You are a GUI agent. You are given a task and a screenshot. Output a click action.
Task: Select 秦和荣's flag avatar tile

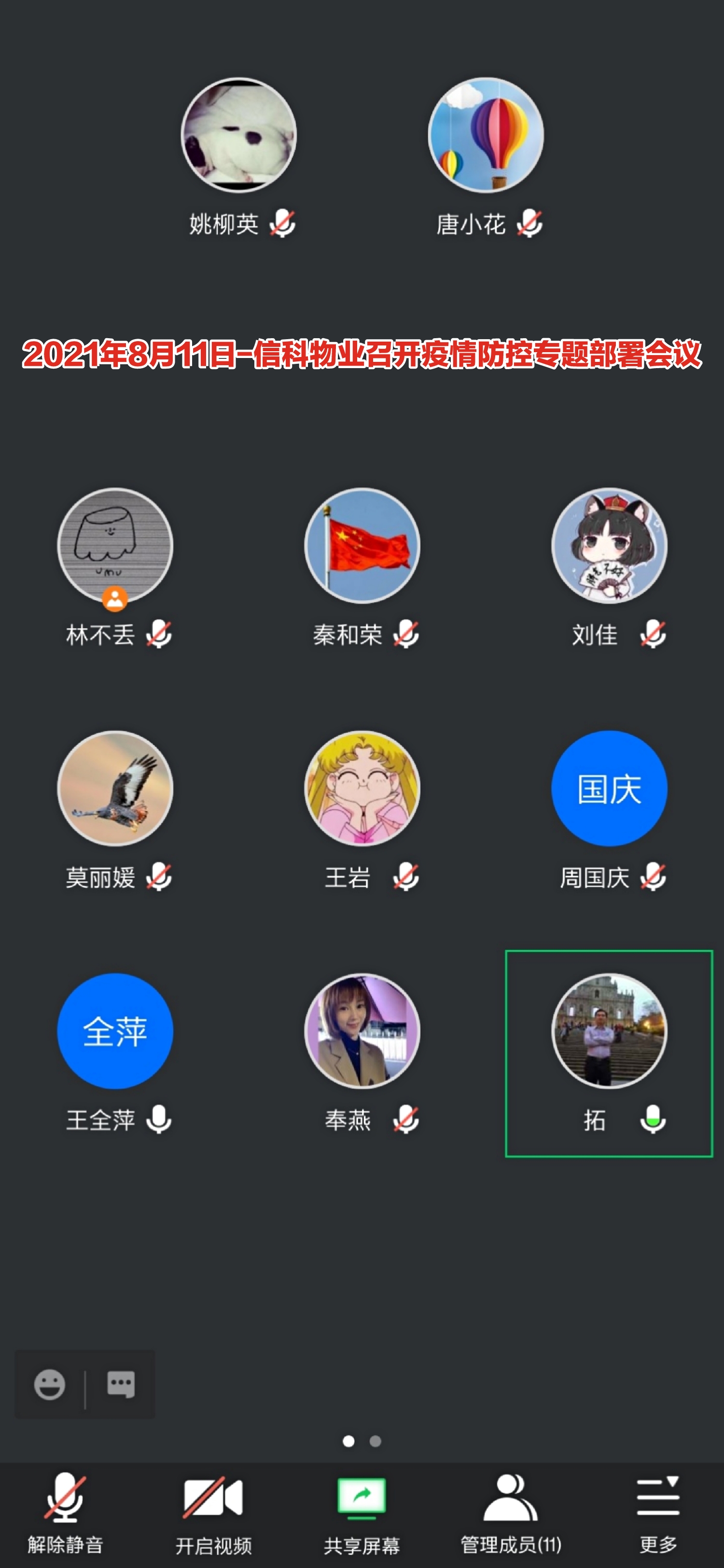(362, 546)
